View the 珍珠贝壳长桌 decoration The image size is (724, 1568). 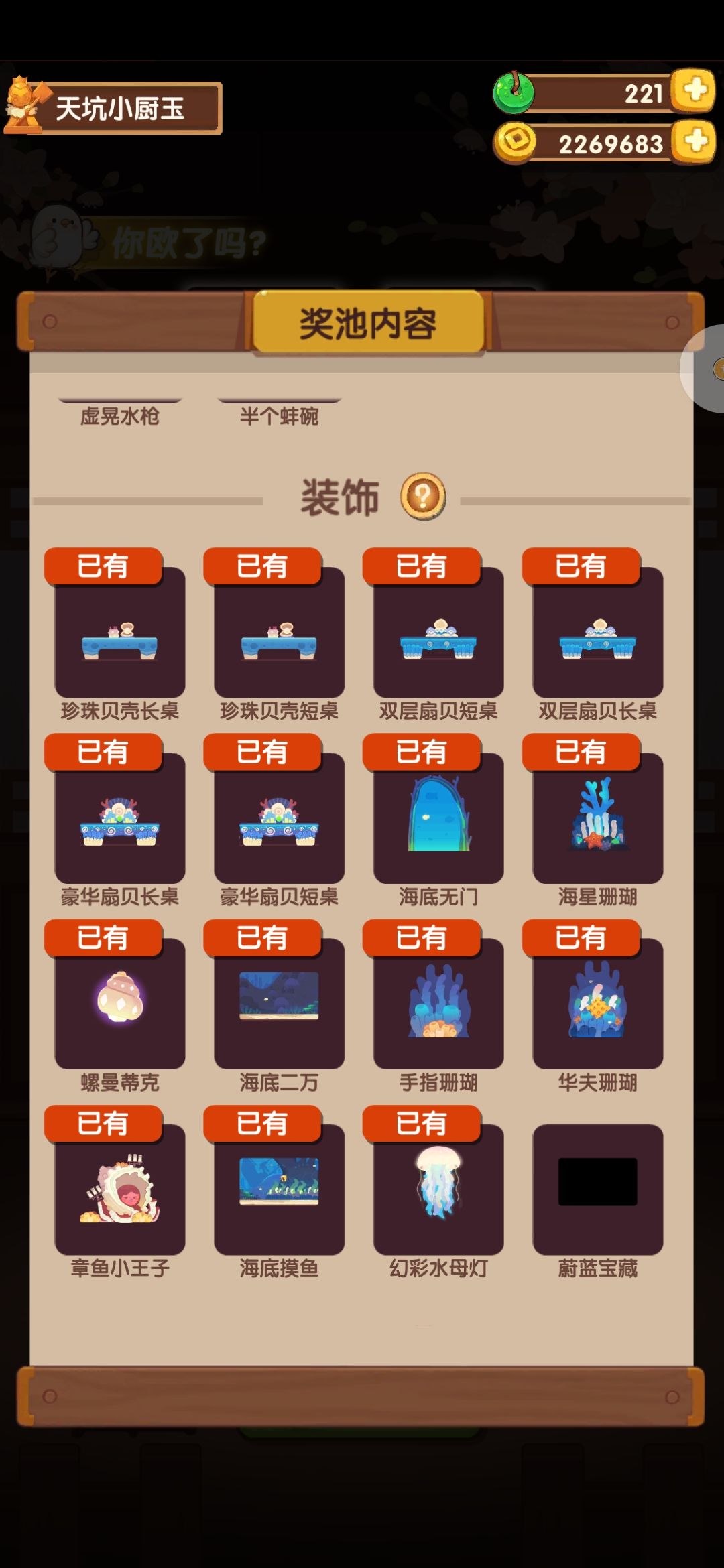click(x=120, y=632)
